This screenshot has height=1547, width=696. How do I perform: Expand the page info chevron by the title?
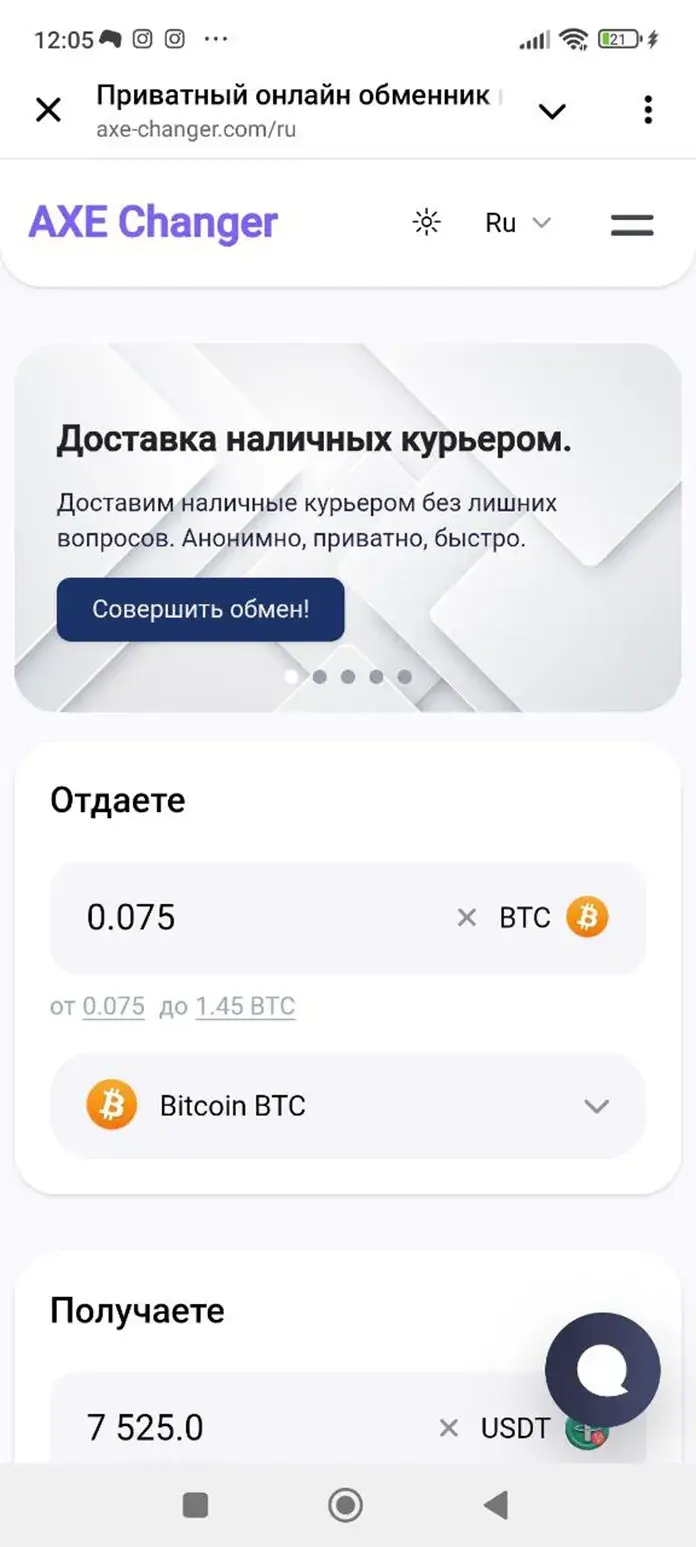click(x=552, y=111)
